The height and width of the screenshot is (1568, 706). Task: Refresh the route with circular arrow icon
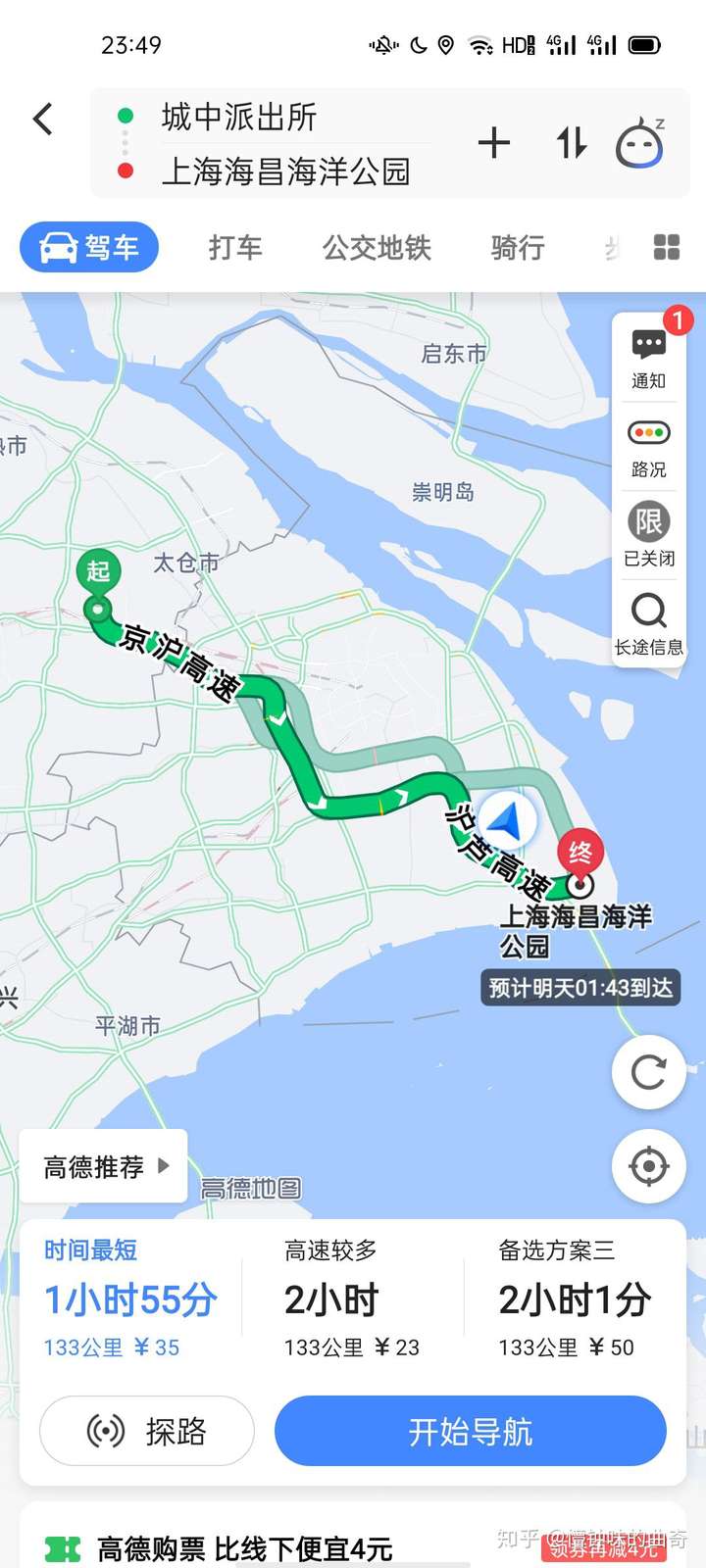point(647,1073)
